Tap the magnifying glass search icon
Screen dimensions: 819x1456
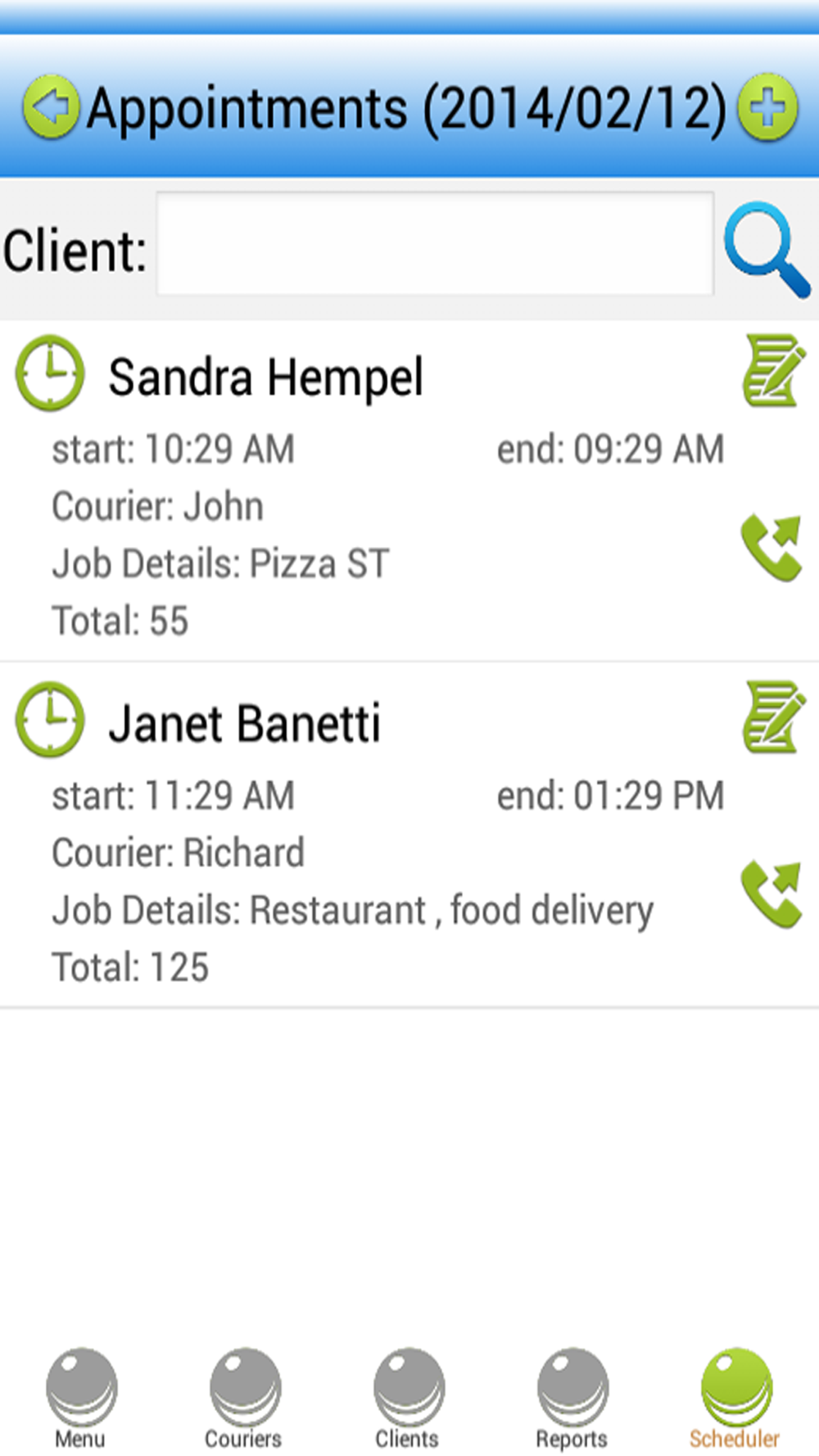[767, 249]
